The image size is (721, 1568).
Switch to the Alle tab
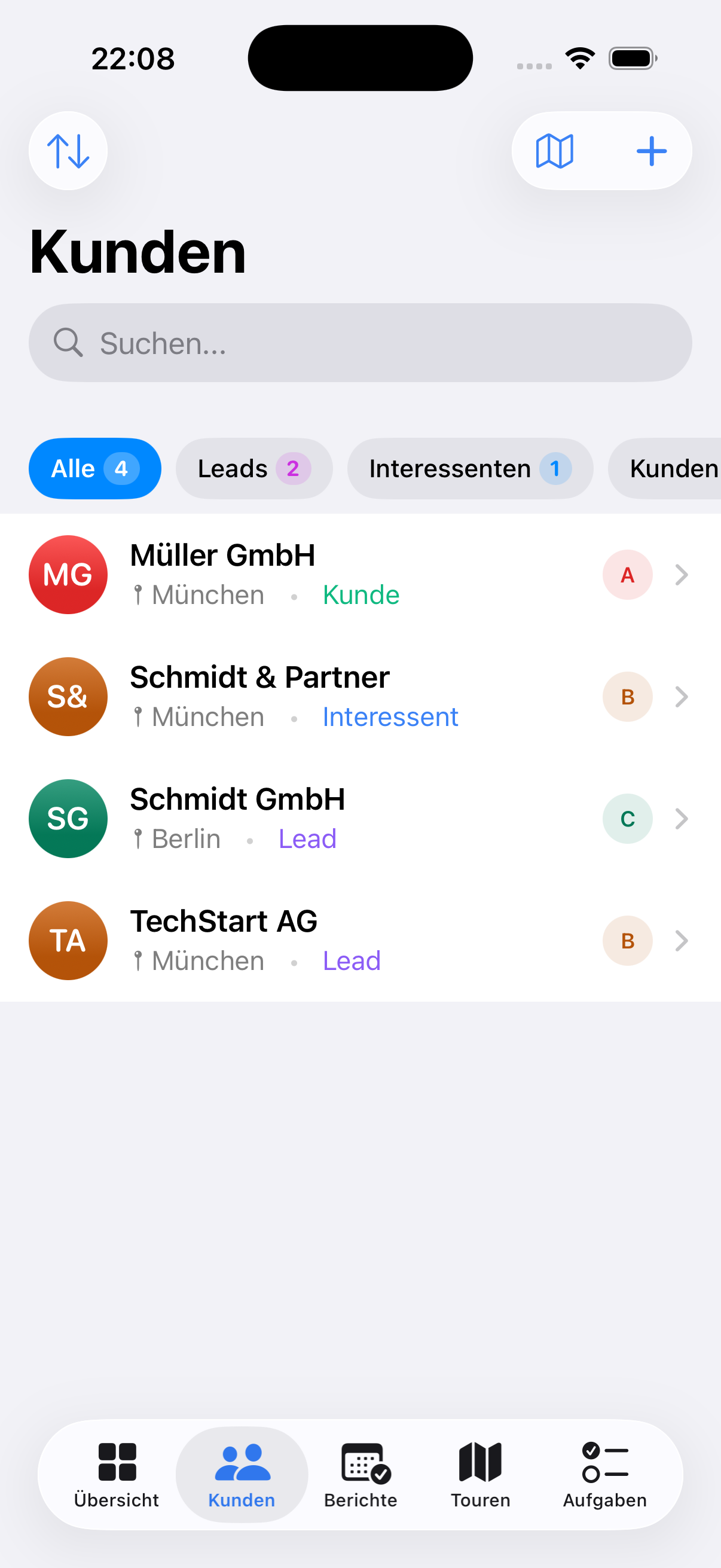click(94, 468)
